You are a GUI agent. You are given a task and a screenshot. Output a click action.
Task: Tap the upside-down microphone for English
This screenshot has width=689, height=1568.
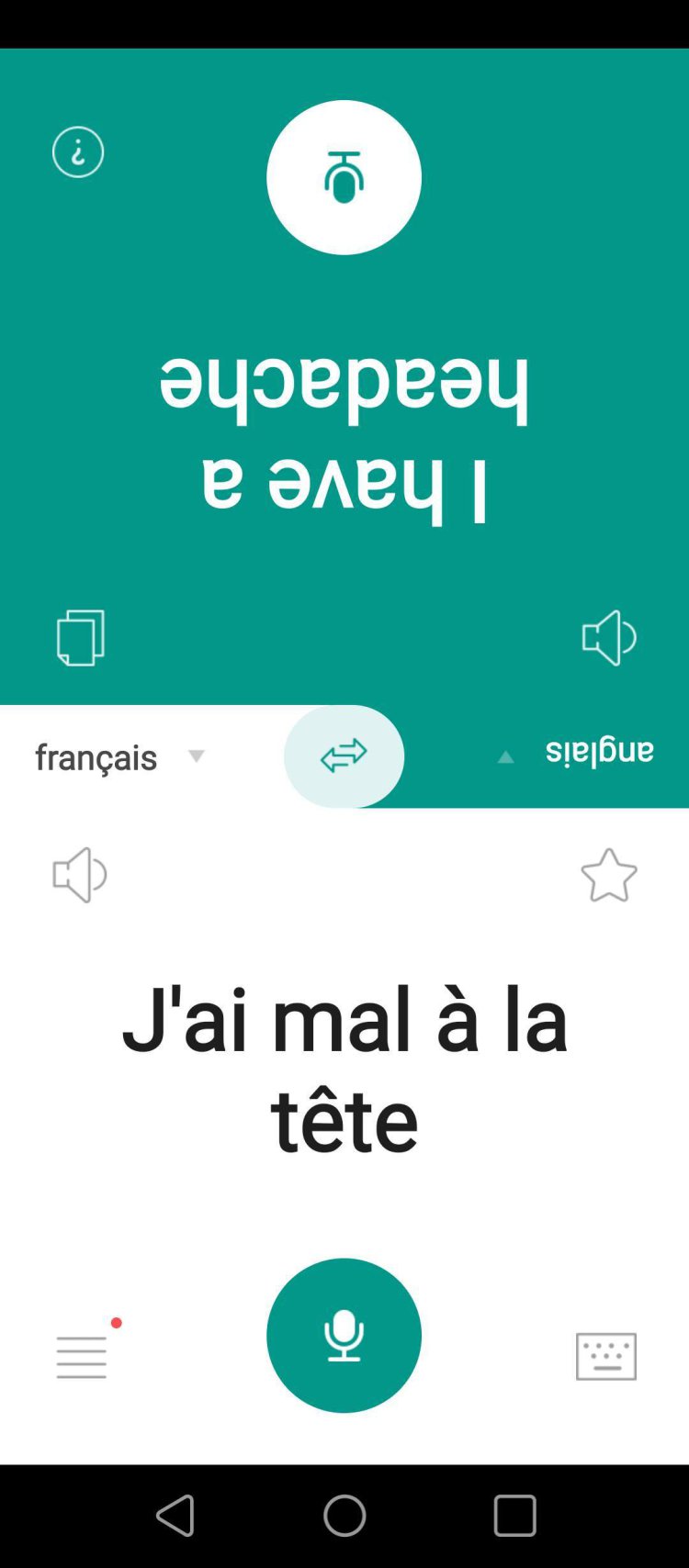[x=344, y=177]
